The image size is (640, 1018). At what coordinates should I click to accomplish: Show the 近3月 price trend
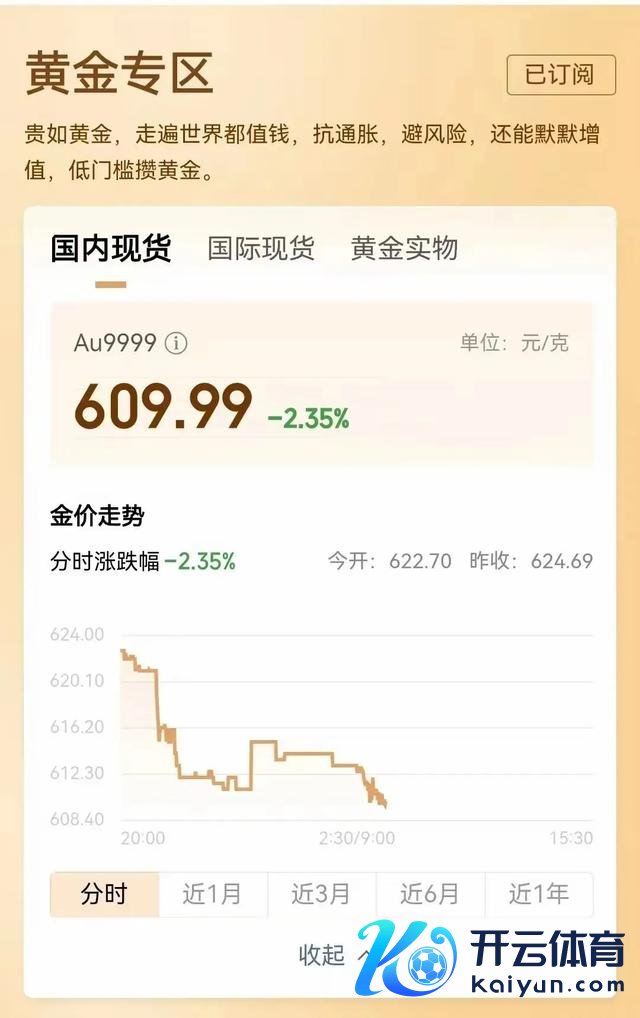point(322,894)
